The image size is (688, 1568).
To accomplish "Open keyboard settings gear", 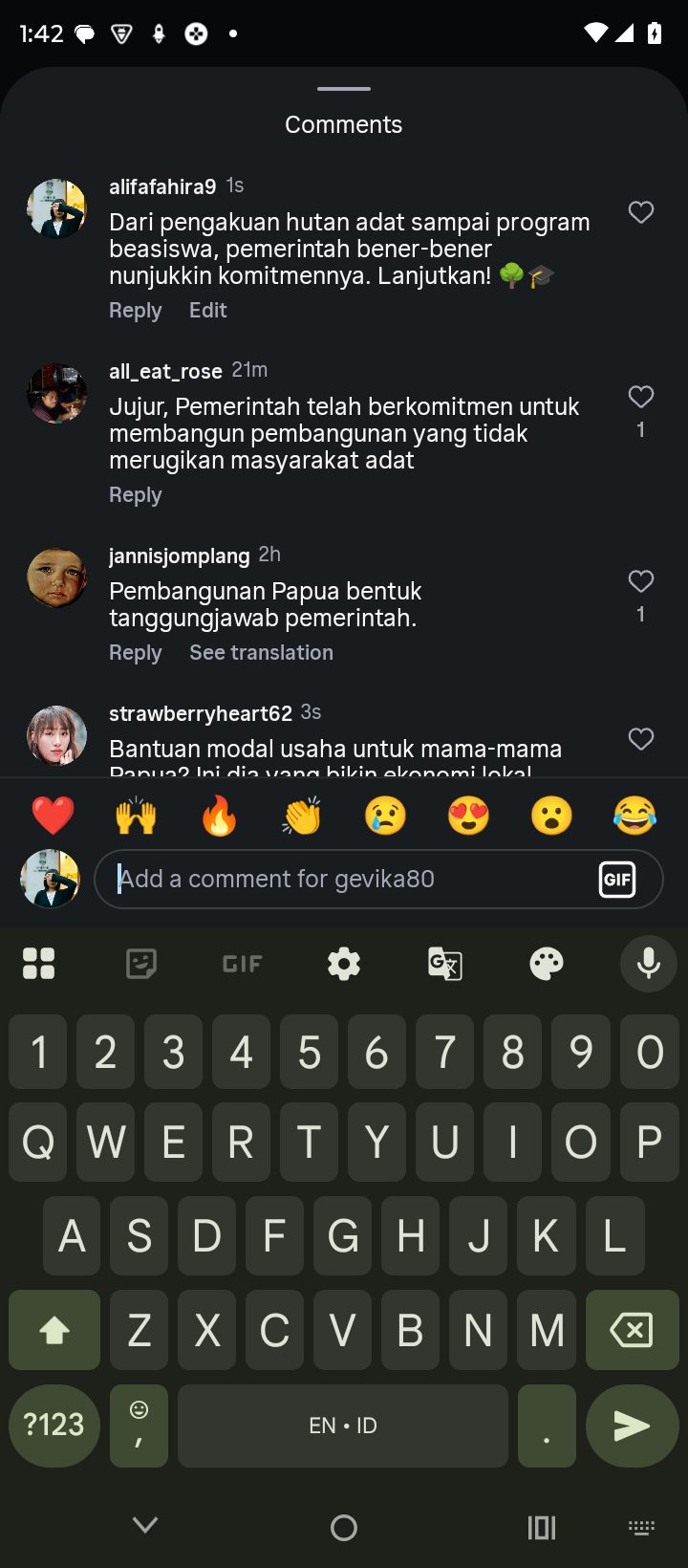I will point(344,964).
